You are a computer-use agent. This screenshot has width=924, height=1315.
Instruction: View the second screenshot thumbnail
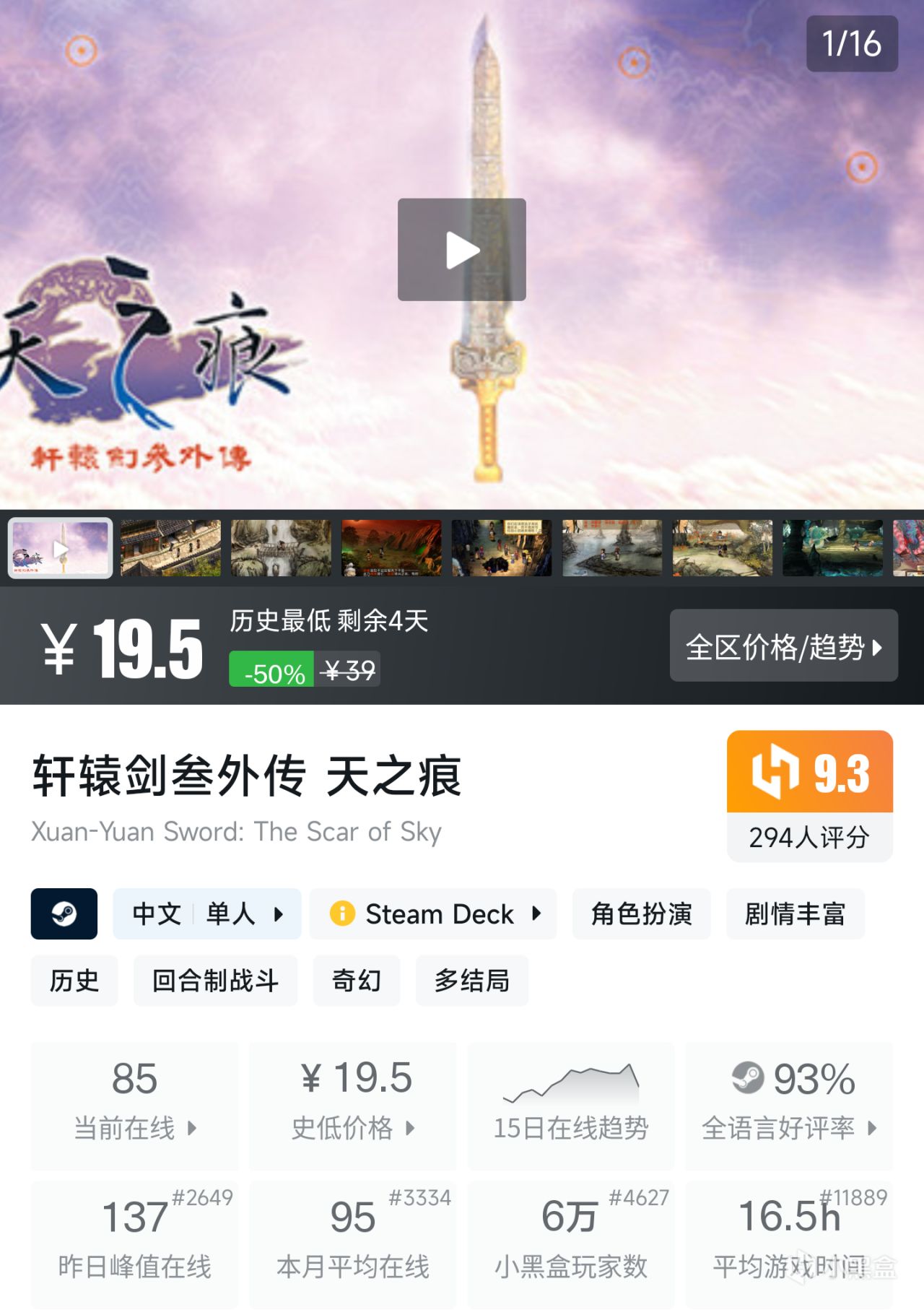pos(170,548)
